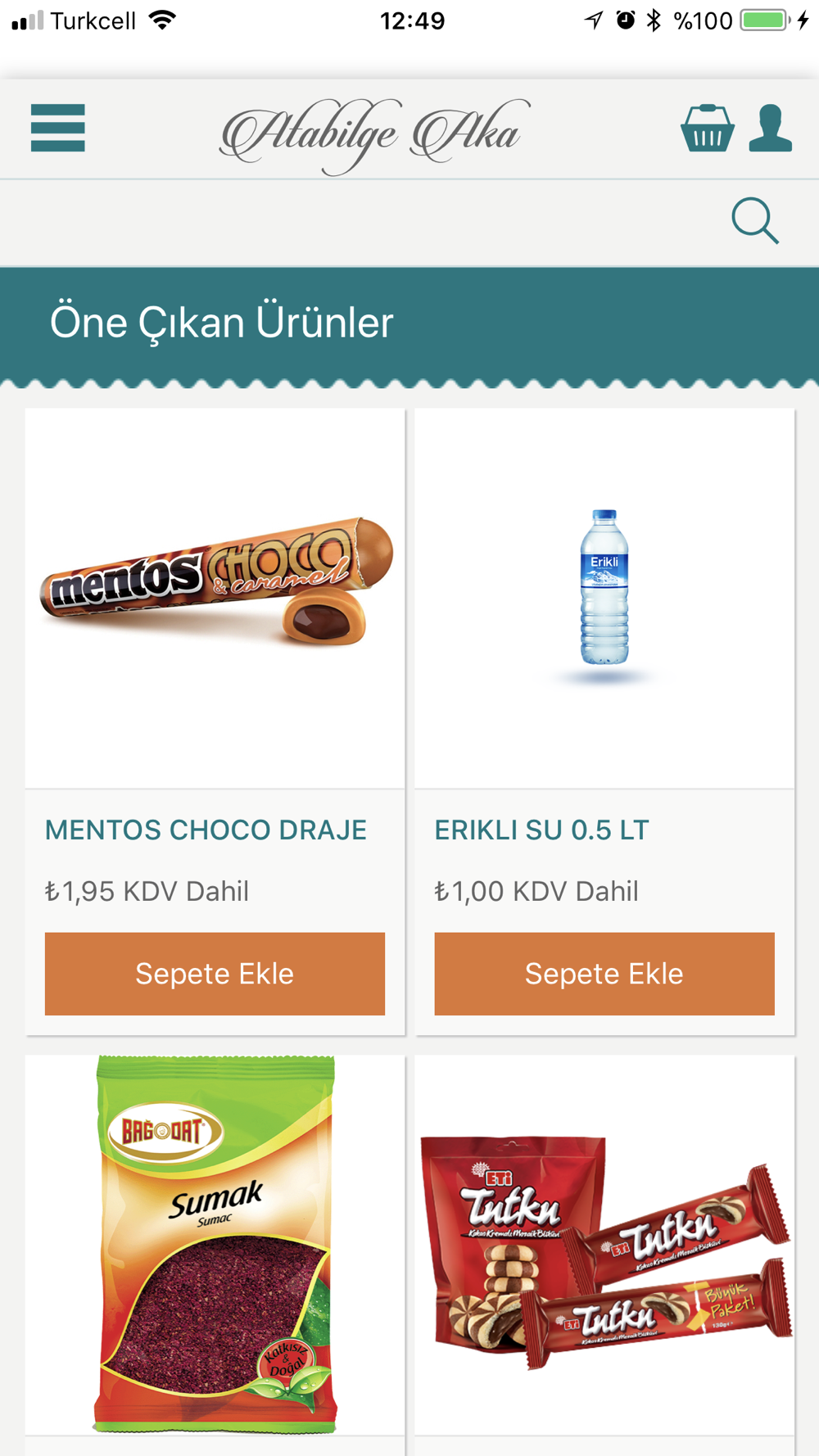Tap the search magnifier icon

(x=754, y=221)
